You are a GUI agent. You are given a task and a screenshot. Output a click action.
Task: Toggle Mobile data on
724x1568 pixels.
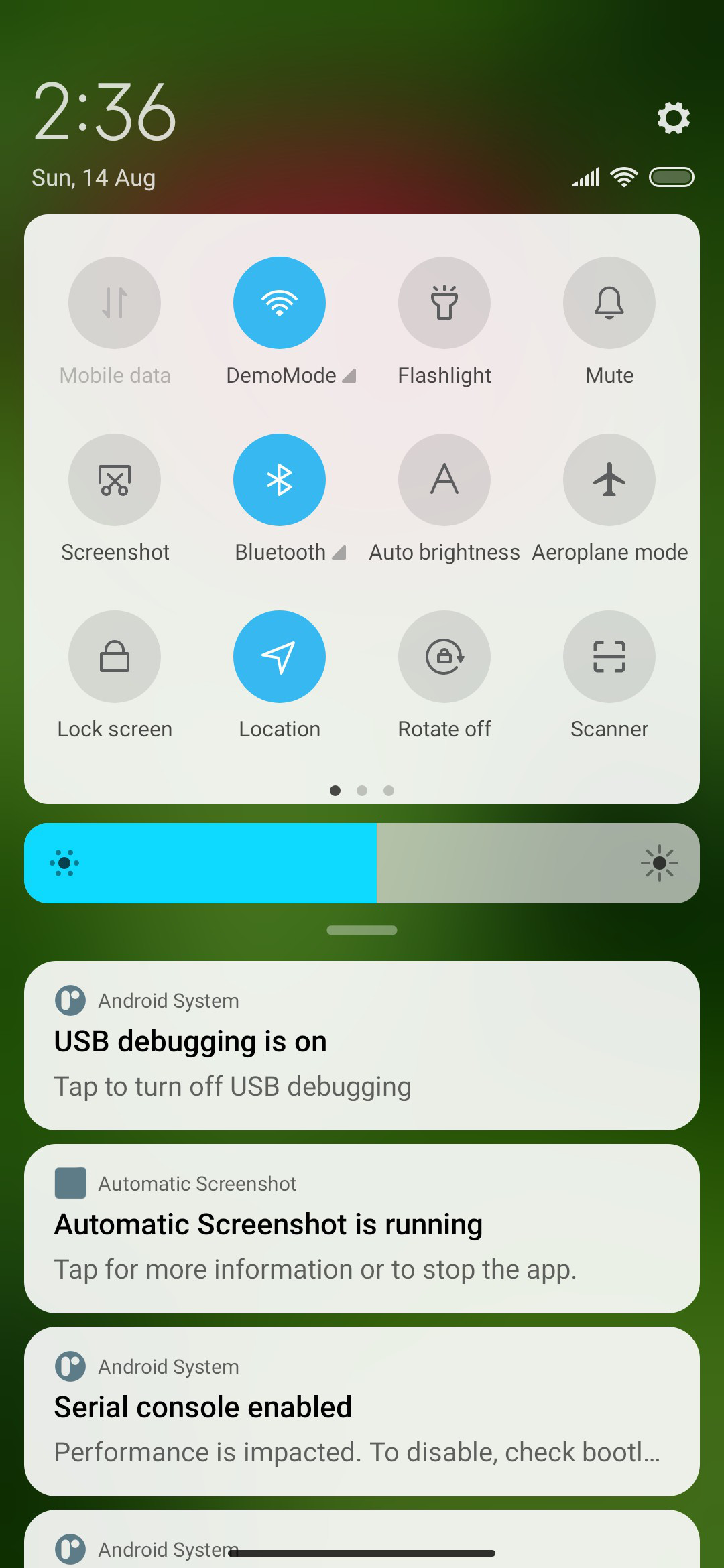click(x=115, y=303)
